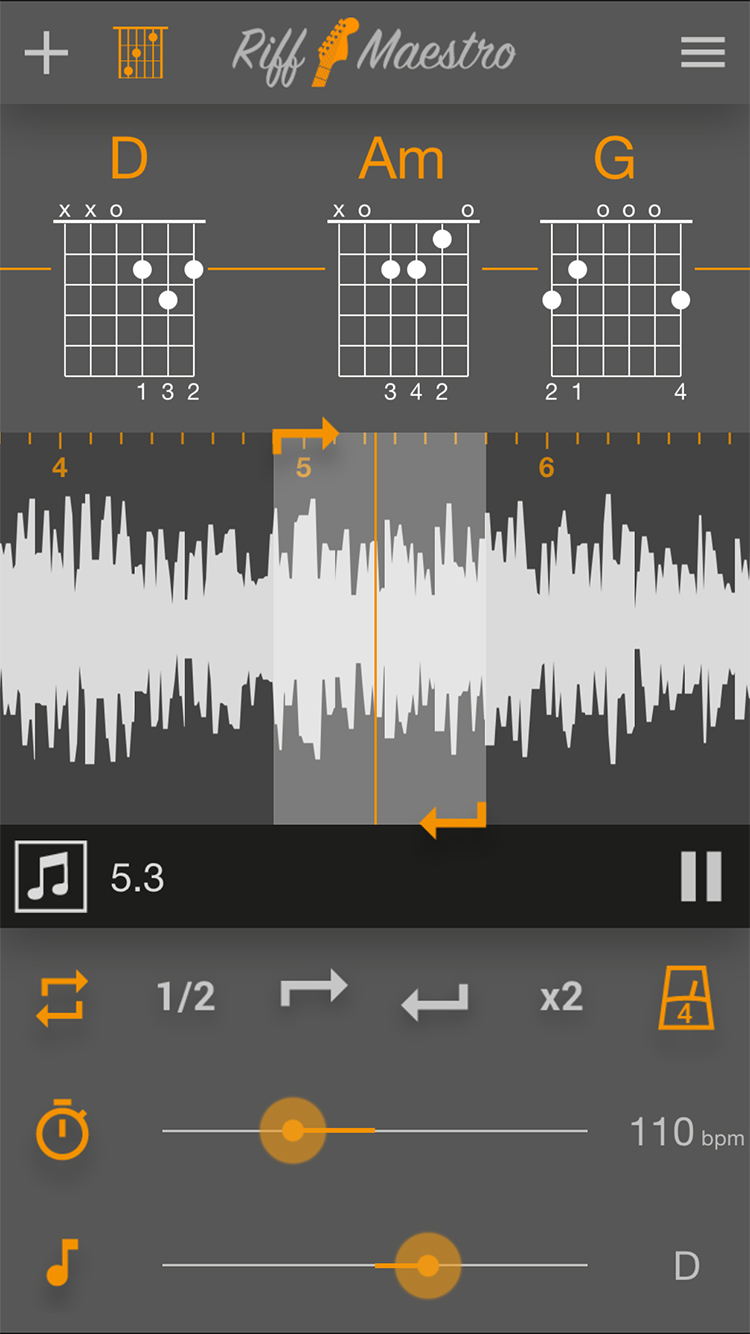Image resolution: width=750 pixels, height=1334 pixels.
Task: Tap the loop end marker below the waveform
Action: click(x=454, y=819)
